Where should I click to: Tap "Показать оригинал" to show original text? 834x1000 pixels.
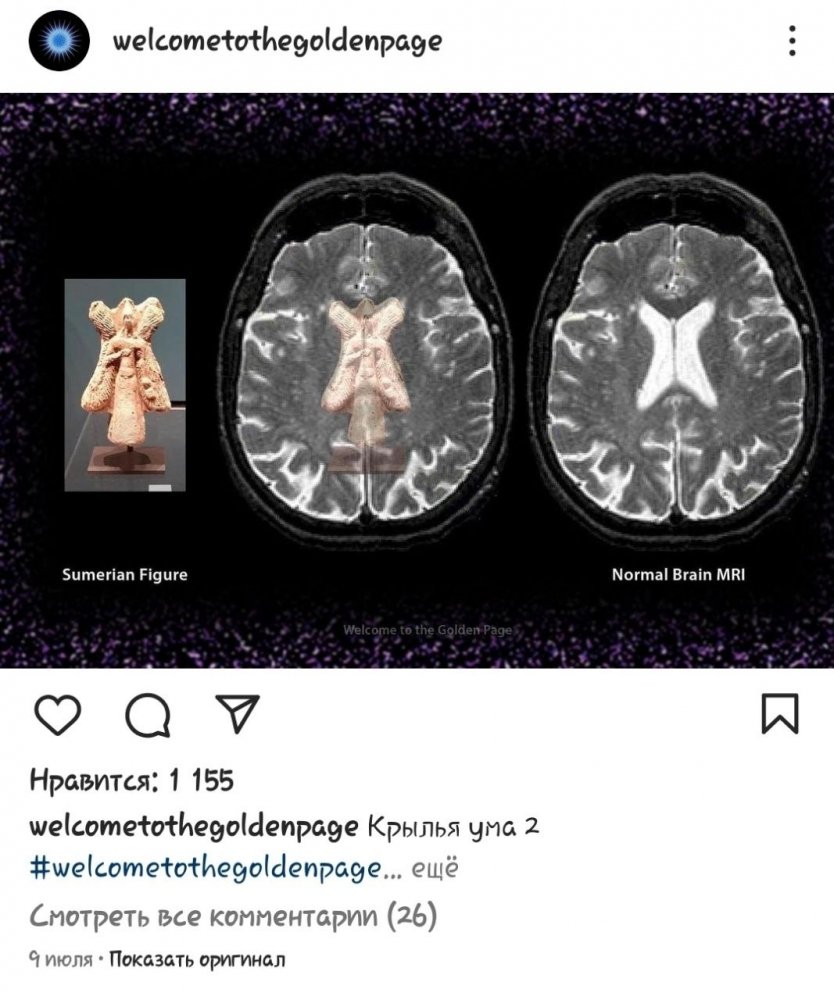[196, 960]
